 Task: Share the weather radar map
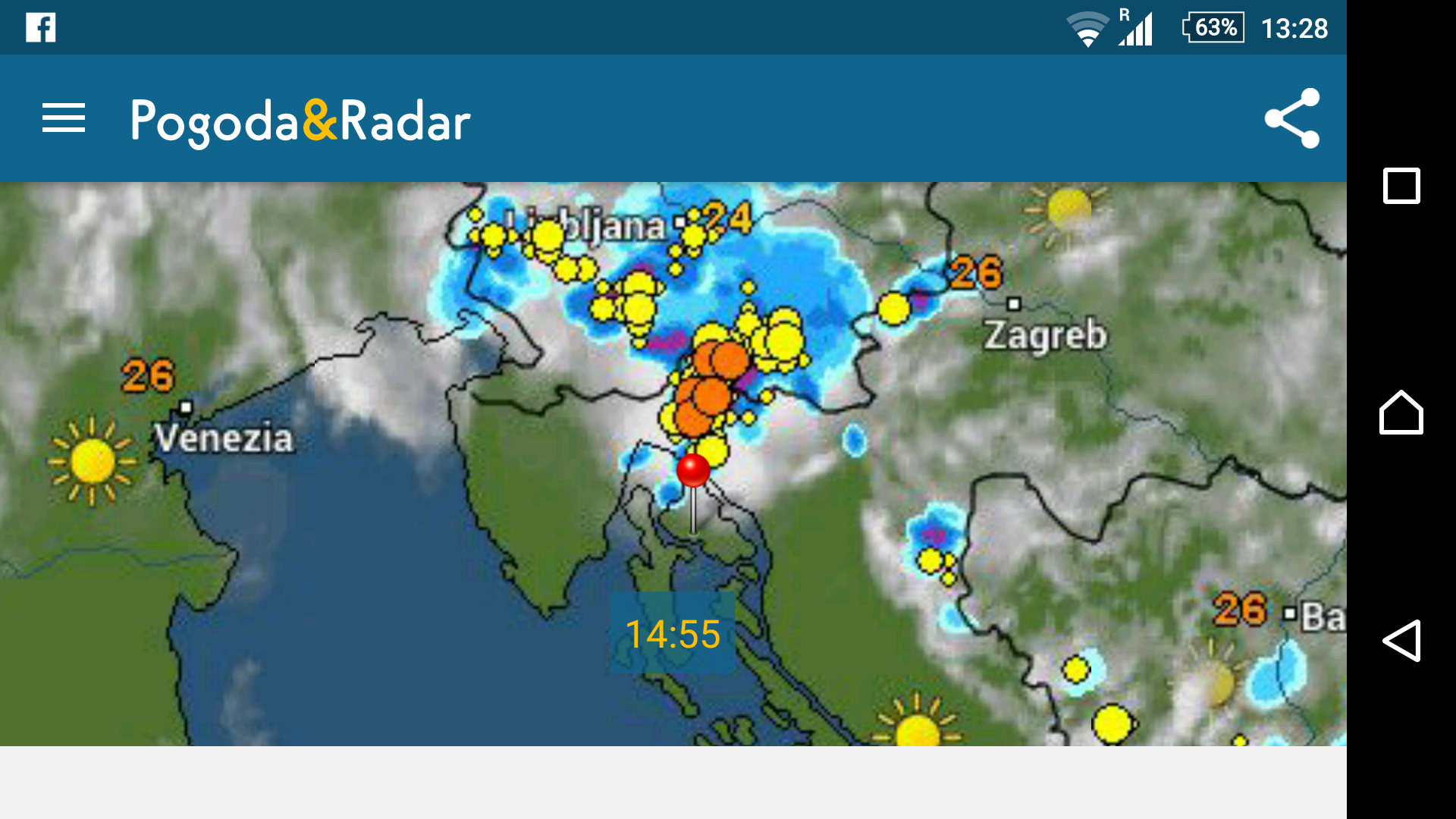click(1292, 118)
